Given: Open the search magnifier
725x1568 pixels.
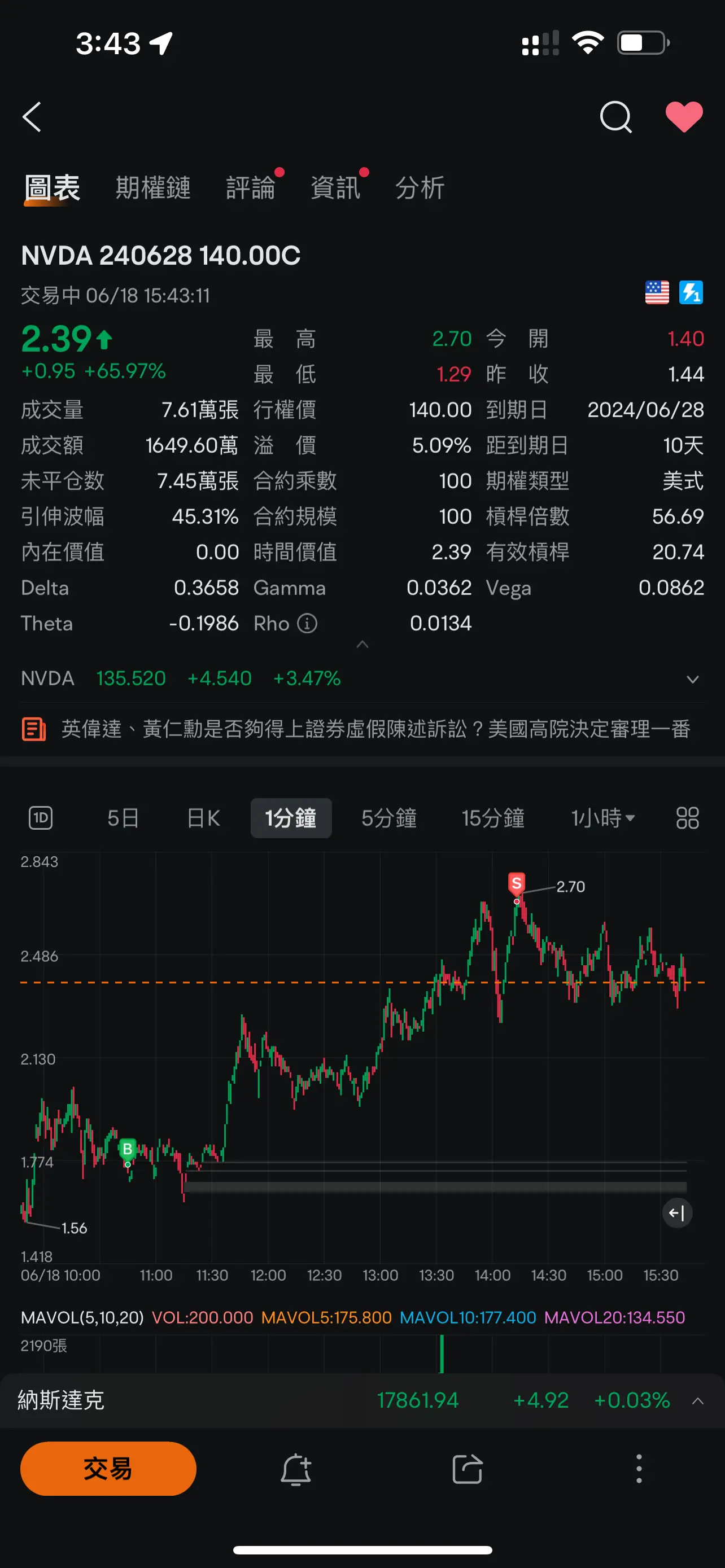Looking at the screenshot, I should (616, 117).
